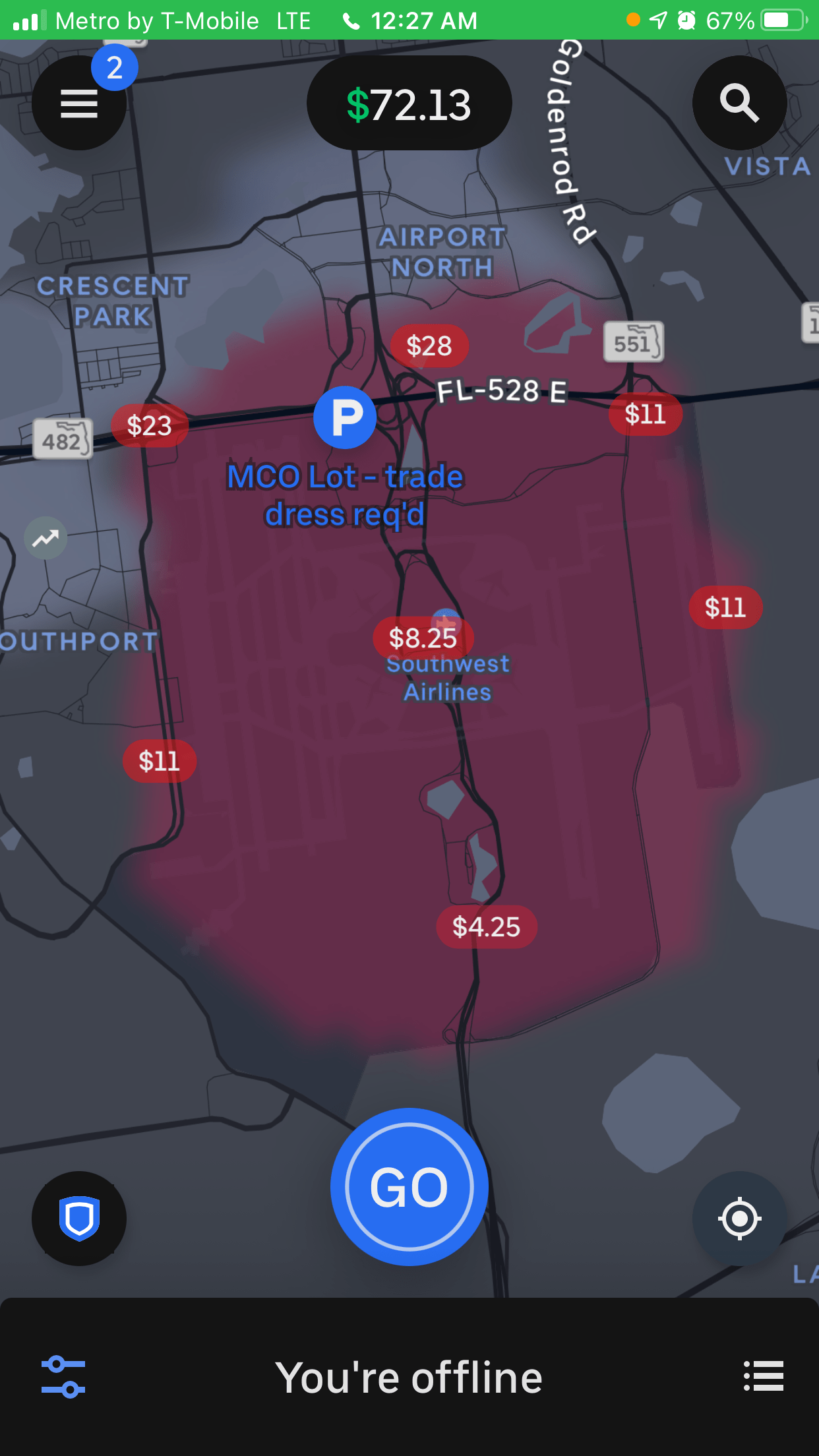Open the trip list icon
Viewport: 819px width, 1456px height.
[x=764, y=1376]
